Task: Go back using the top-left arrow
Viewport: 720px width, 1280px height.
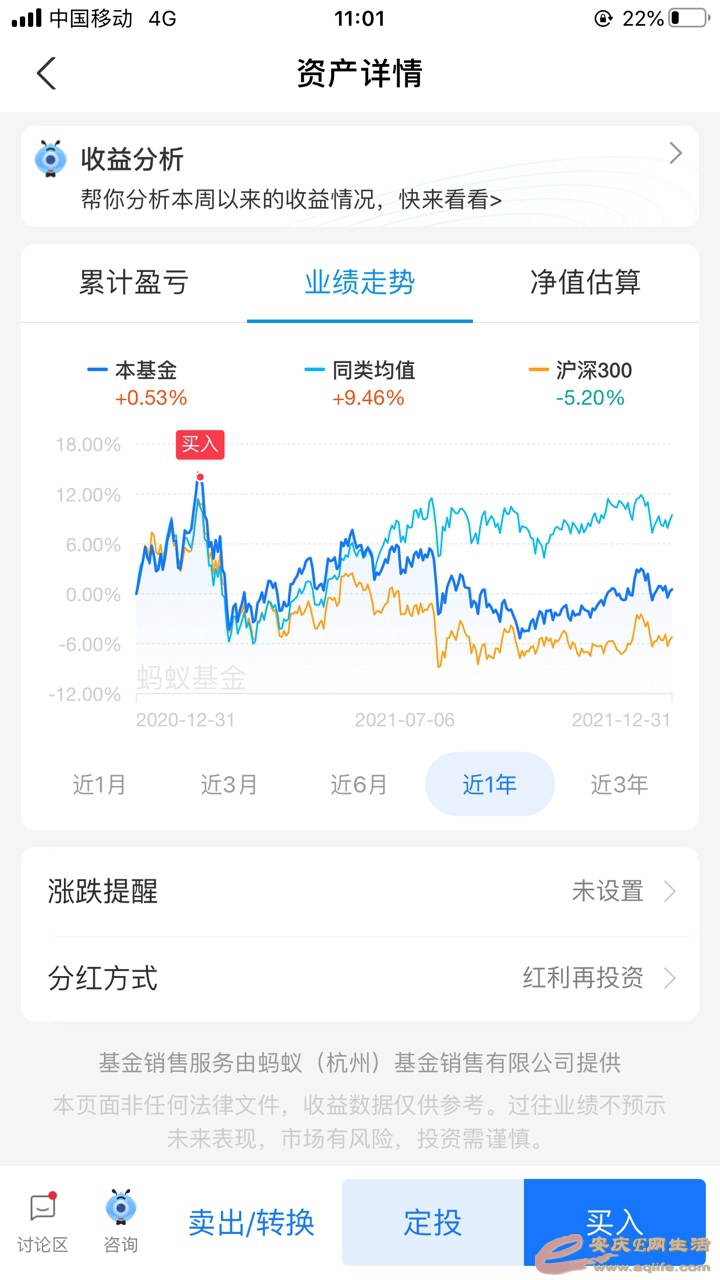Action: (x=46, y=73)
